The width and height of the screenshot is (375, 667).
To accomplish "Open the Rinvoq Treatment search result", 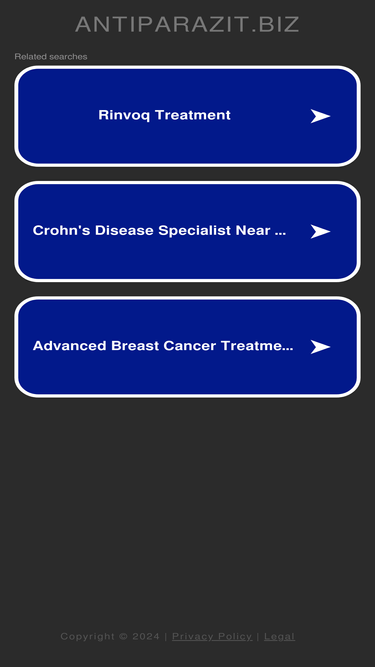I will coord(188,116).
